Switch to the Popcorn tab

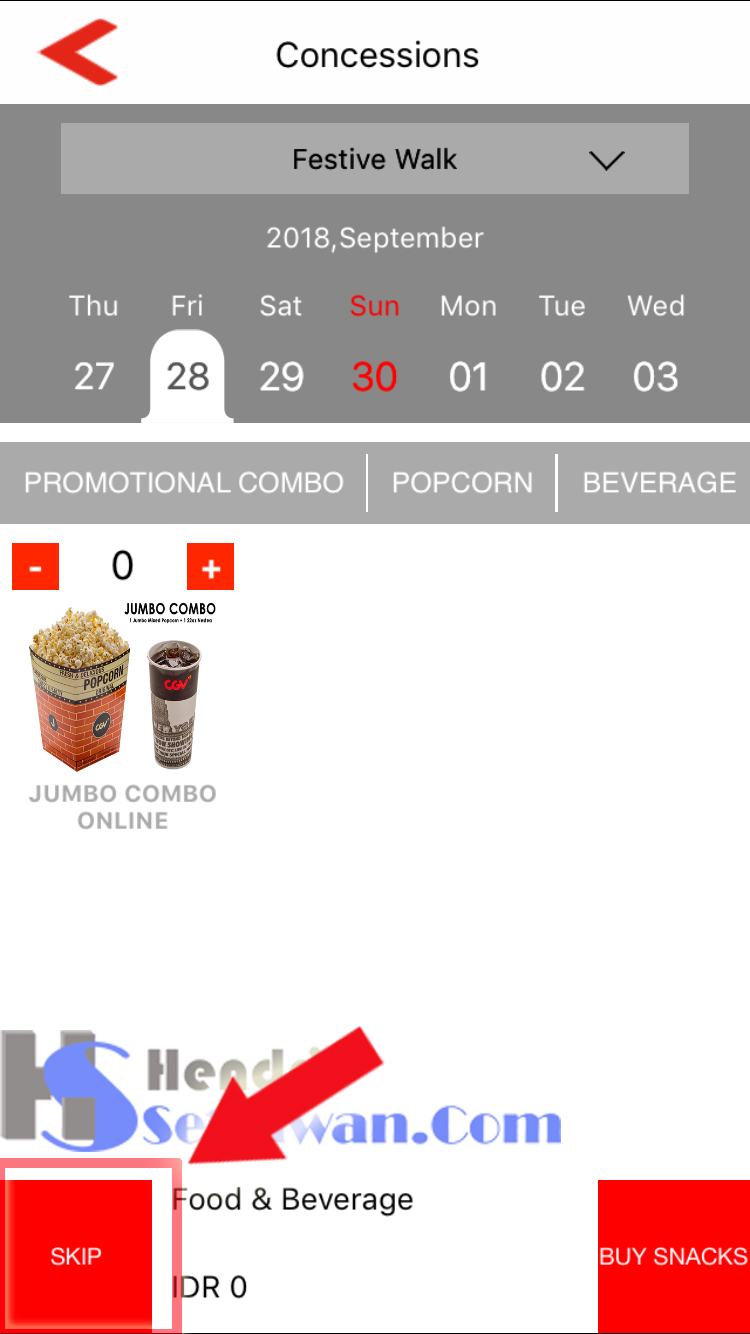[x=462, y=483]
